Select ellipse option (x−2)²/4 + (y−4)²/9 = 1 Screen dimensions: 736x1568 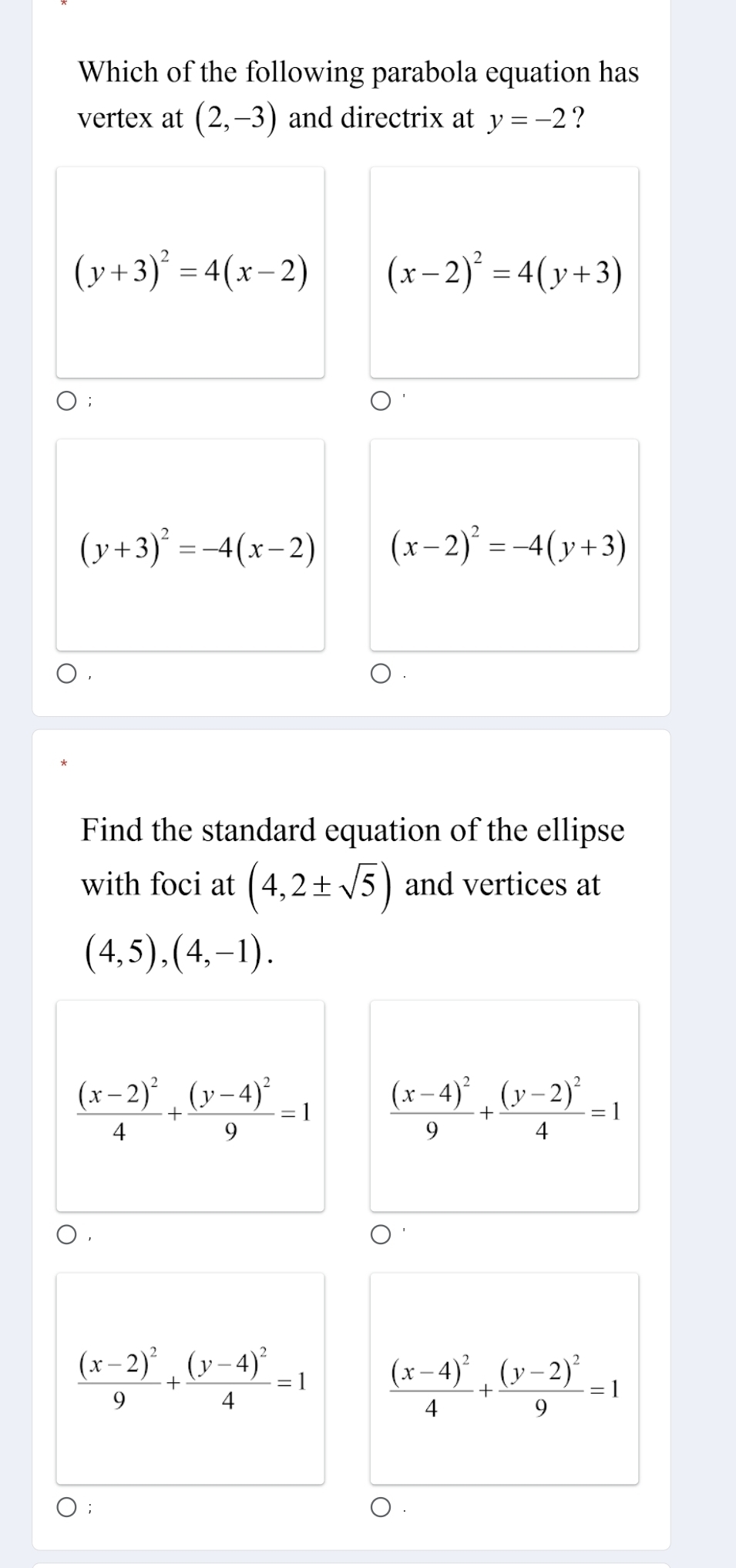pos(67,1236)
